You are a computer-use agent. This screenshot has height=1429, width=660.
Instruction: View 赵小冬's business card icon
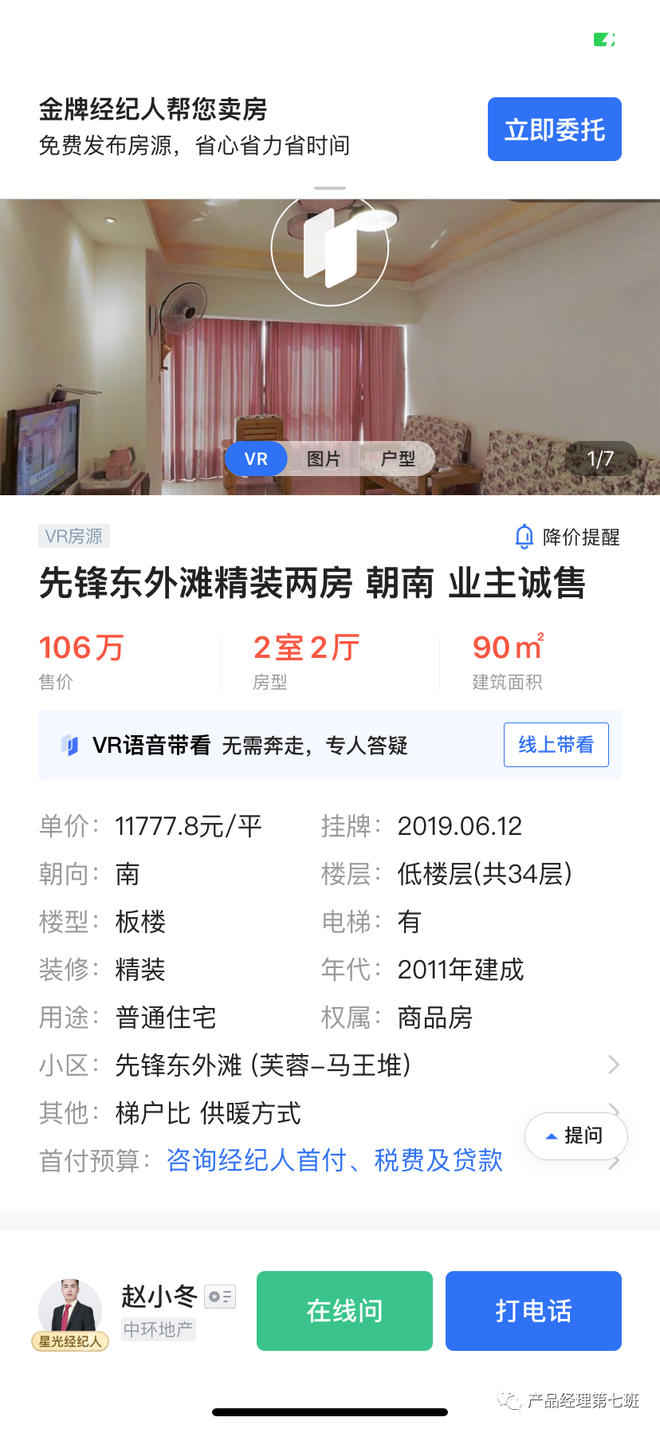pos(220,1297)
